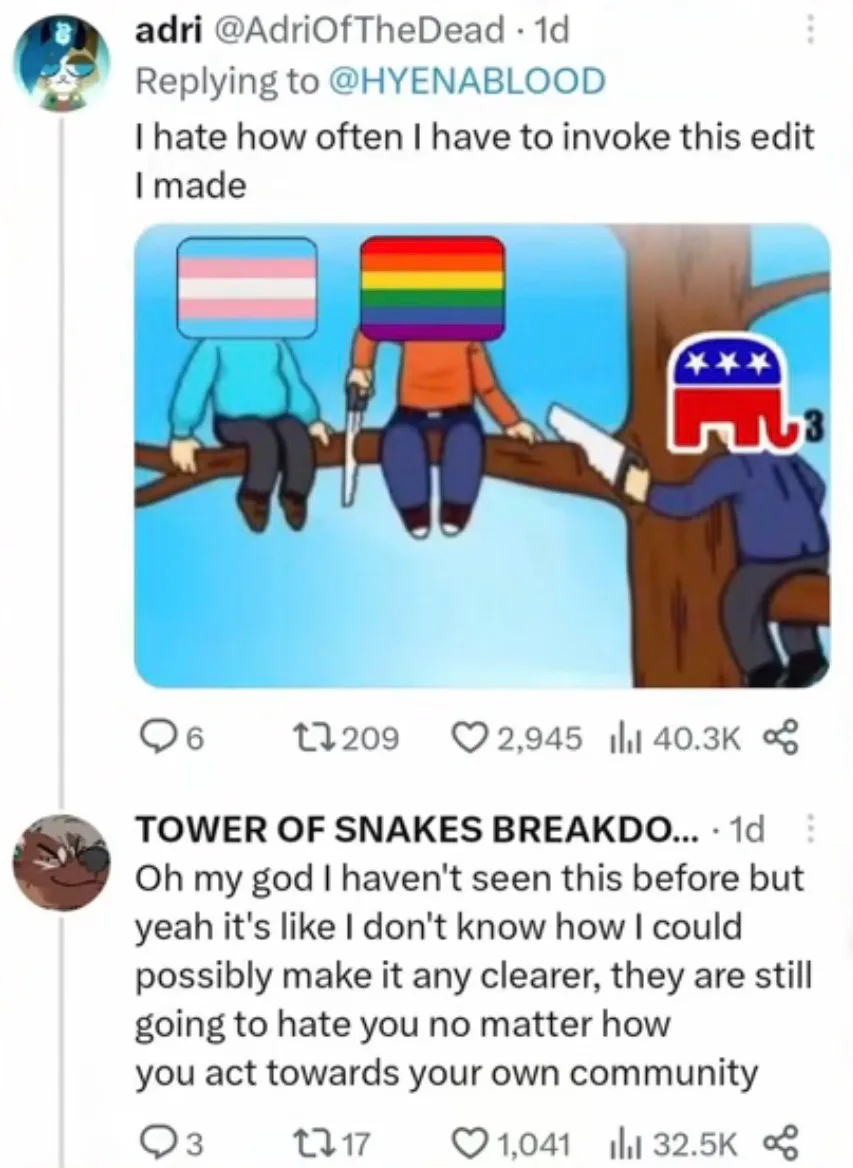Reply to adri's tweet

tap(171, 738)
